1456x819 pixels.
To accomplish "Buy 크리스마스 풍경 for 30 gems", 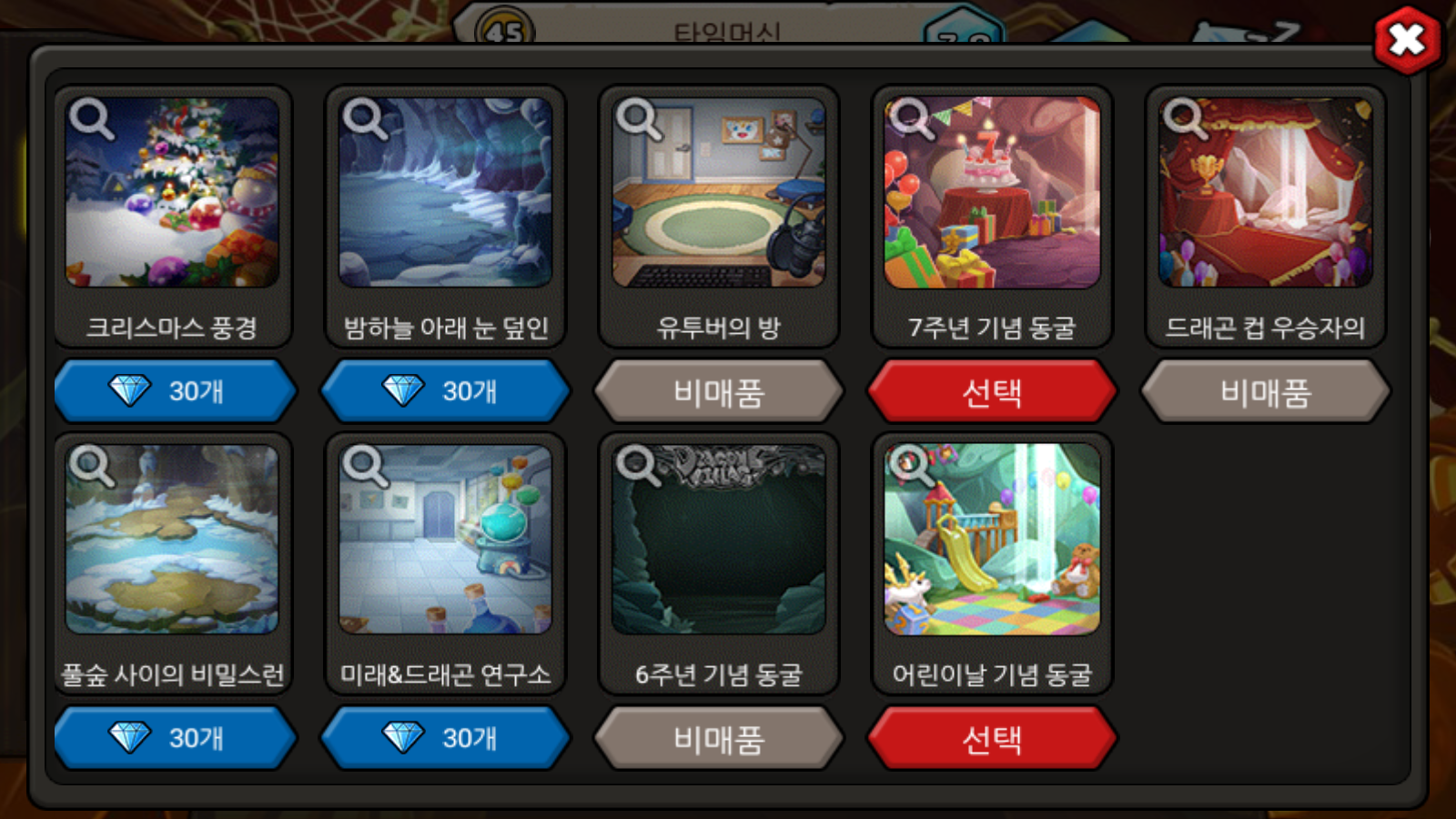I will click(173, 391).
